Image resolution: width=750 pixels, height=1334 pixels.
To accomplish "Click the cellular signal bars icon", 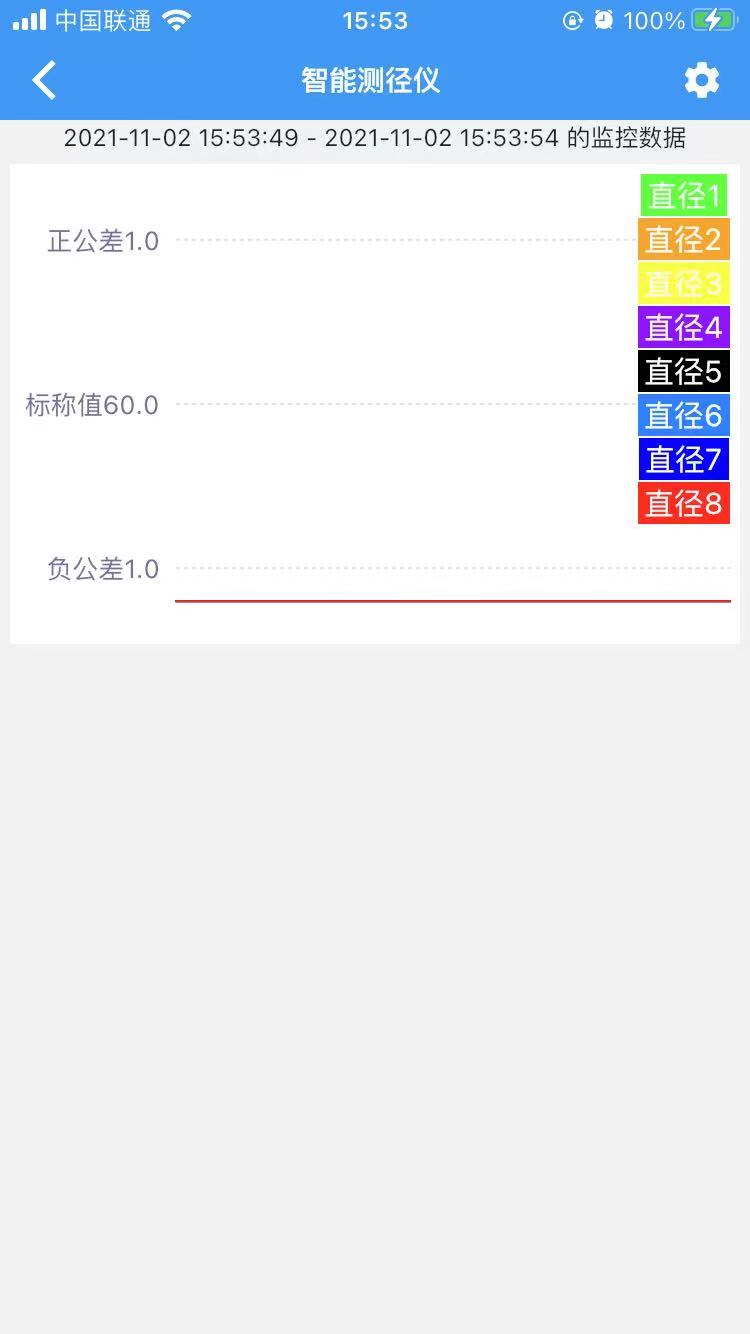I will pos(27,20).
